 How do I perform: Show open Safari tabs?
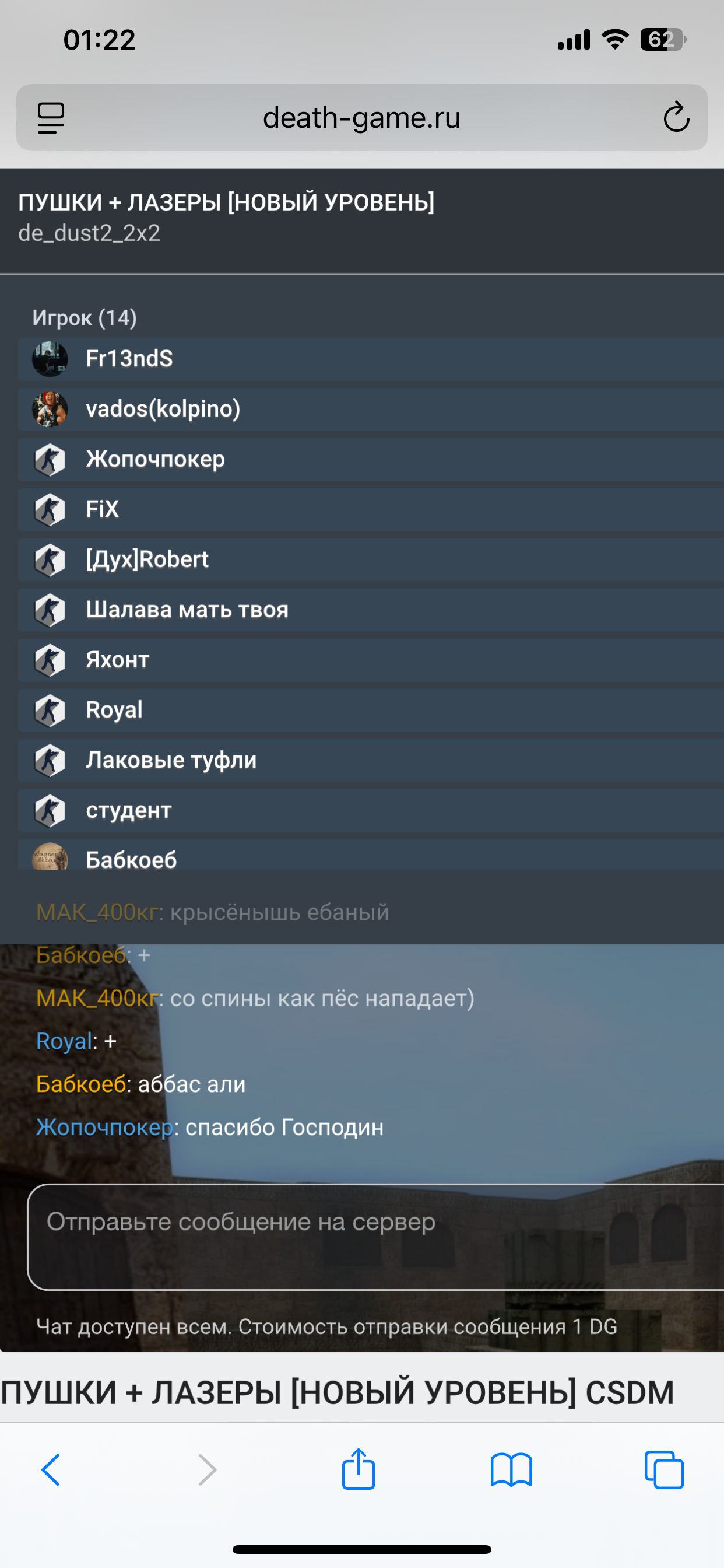[664, 1471]
